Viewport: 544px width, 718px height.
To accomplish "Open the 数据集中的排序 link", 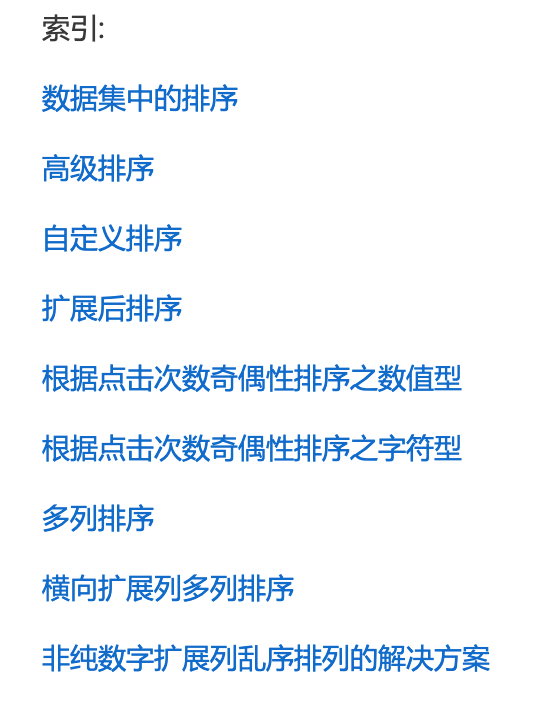I will tap(140, 98).
